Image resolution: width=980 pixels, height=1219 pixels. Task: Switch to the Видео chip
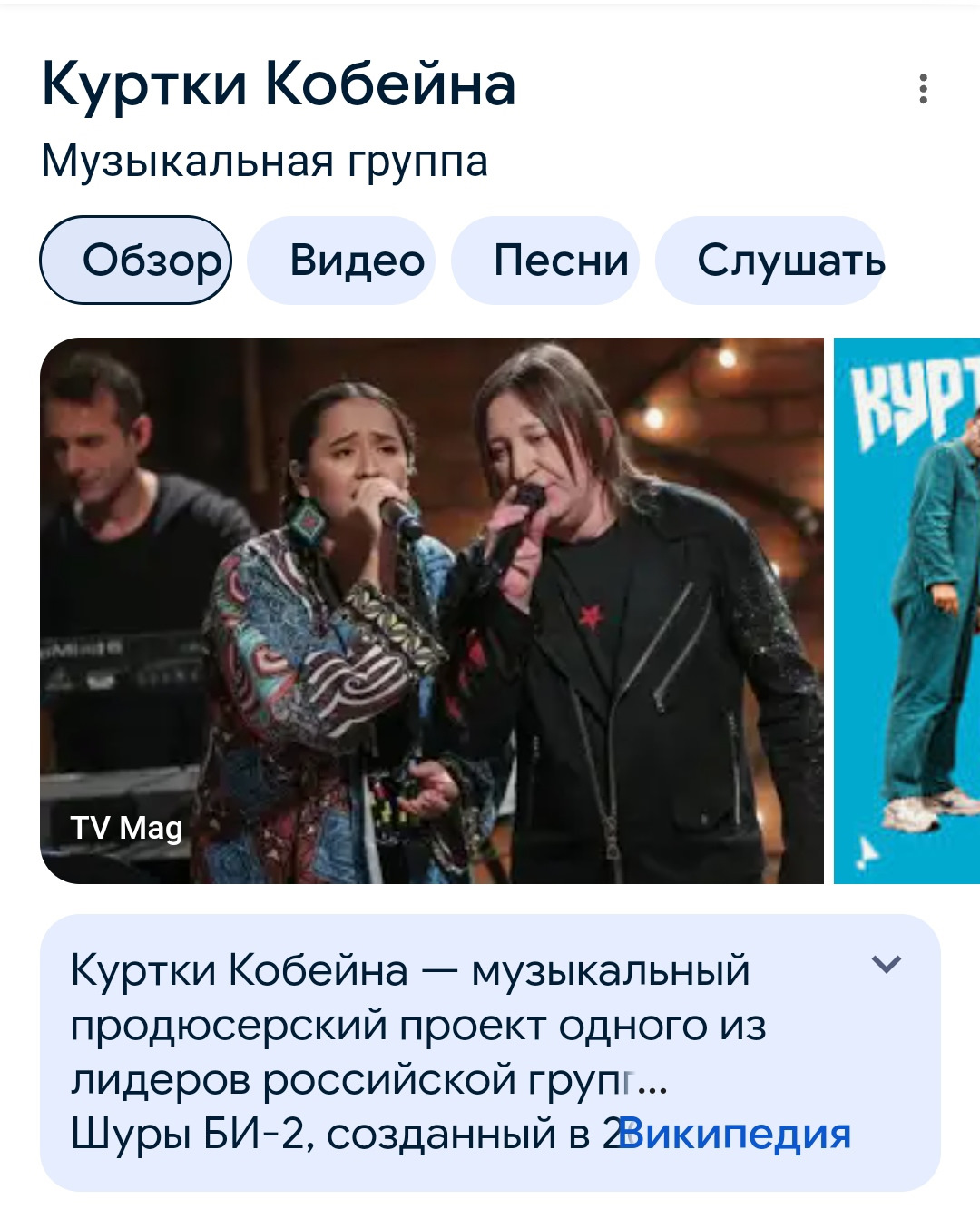click(x=341, y=261)
